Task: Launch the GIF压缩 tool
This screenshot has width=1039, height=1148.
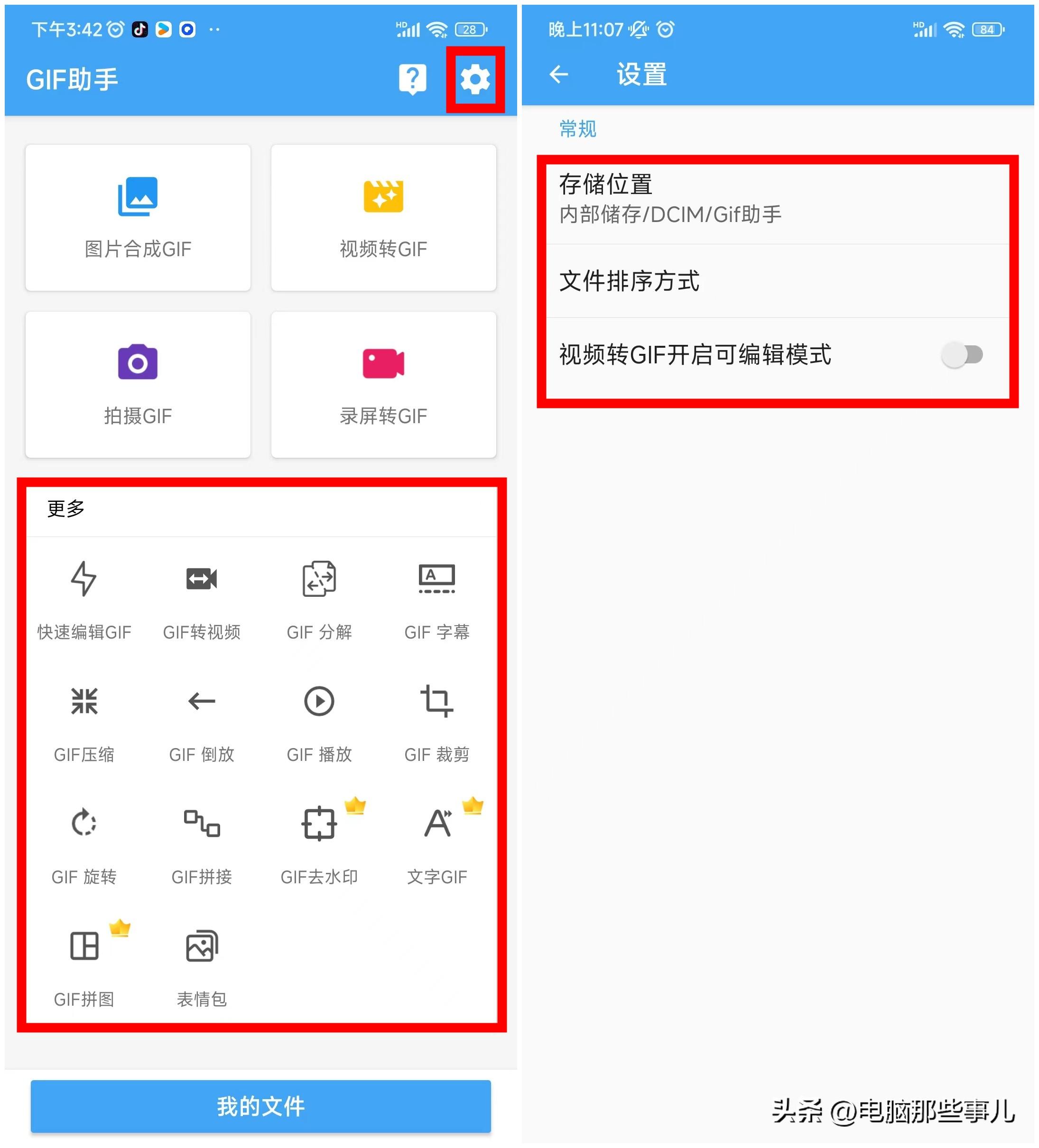Action: (84, 722)
